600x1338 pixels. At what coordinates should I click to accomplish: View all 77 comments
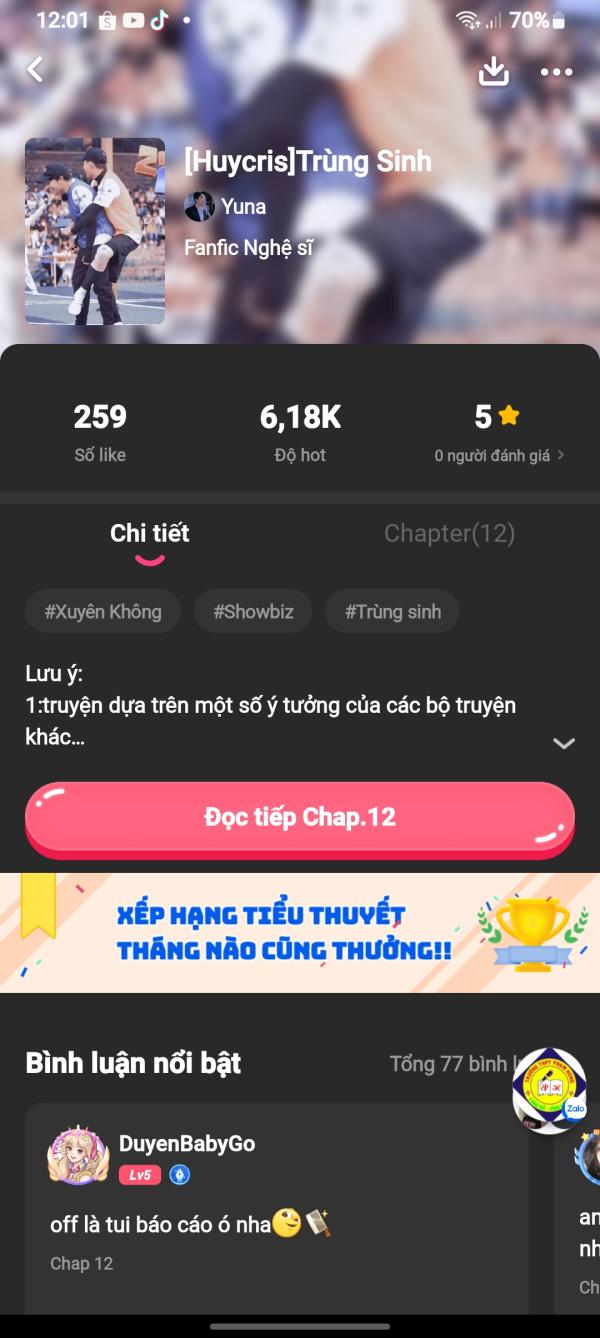(x=450, y=1064)
